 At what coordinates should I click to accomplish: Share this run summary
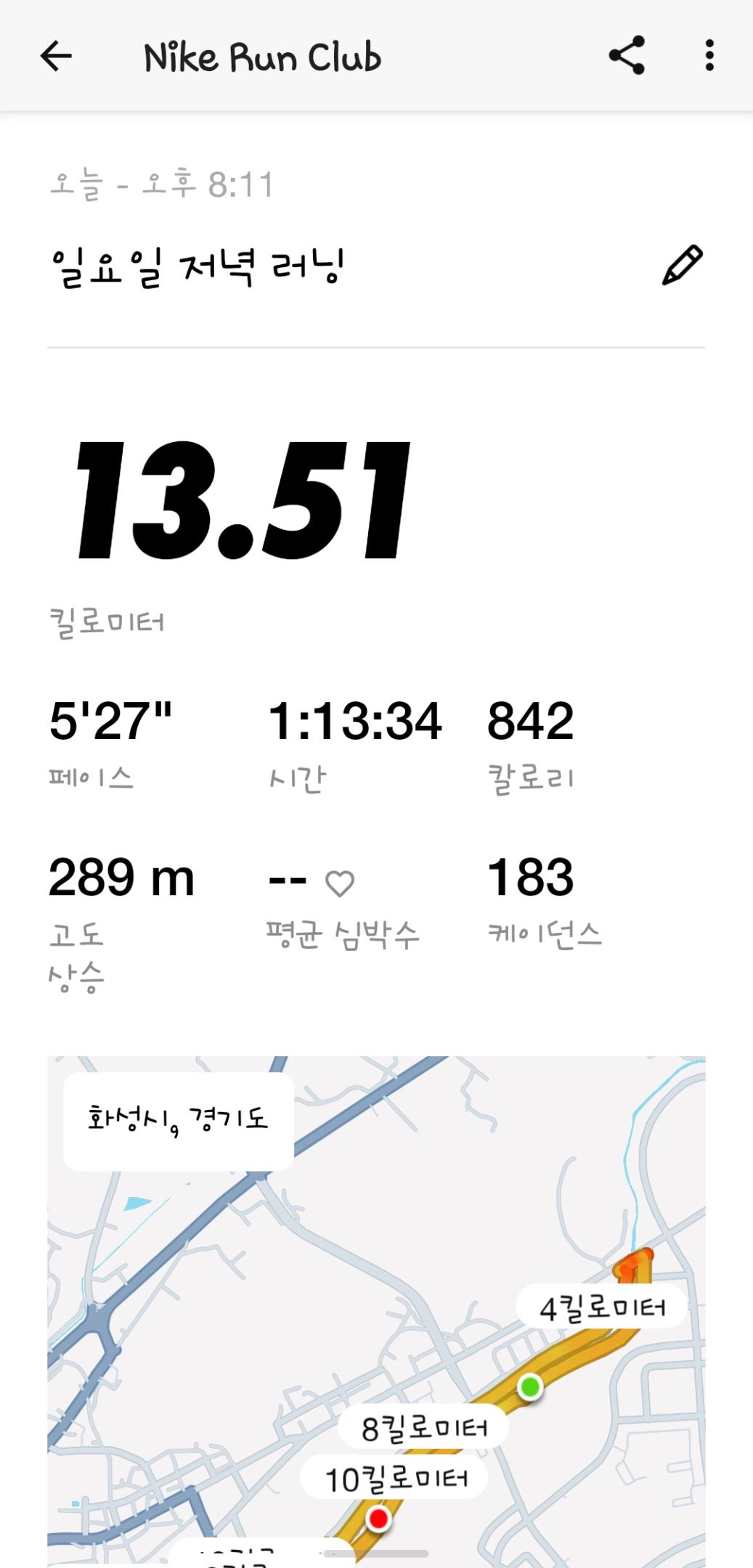(627, 55)
